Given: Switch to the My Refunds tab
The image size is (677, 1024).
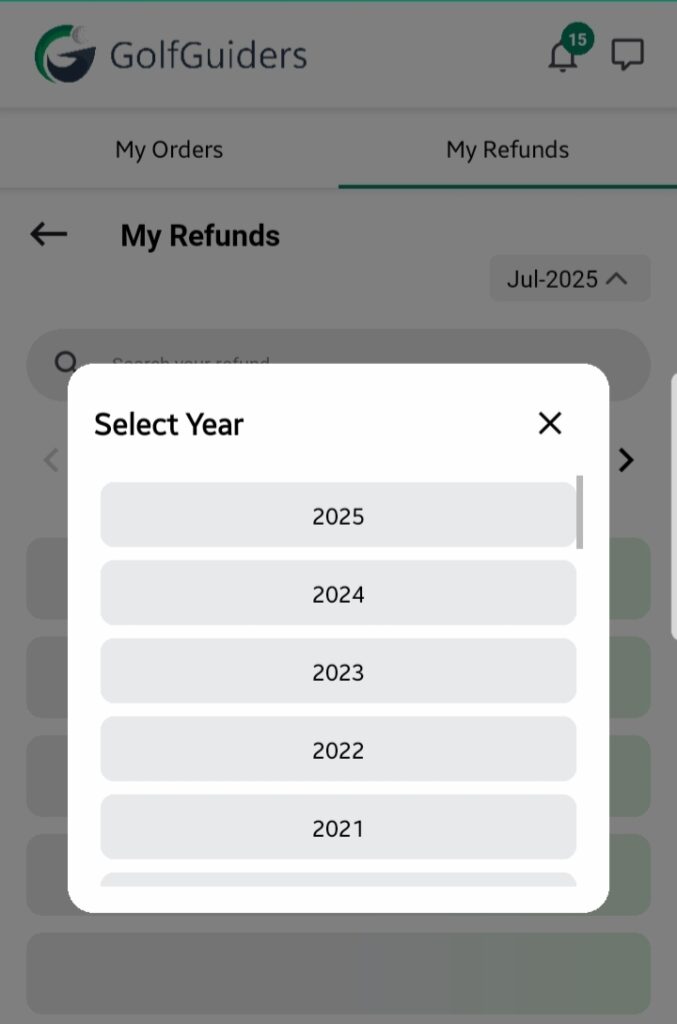Looking at the screenshot, I should point(507,150).
